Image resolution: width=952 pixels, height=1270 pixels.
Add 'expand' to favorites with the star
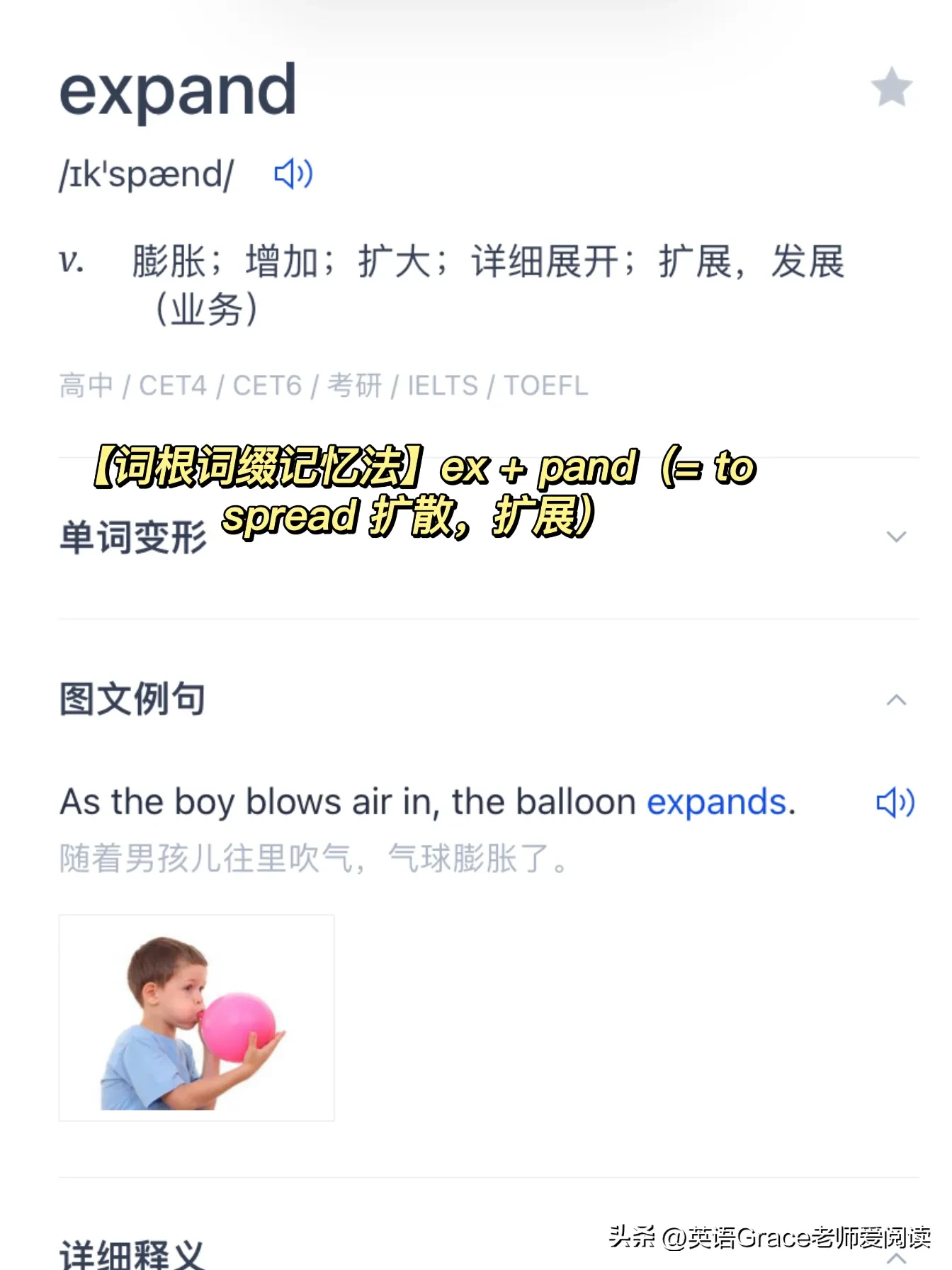coord(891,87)
